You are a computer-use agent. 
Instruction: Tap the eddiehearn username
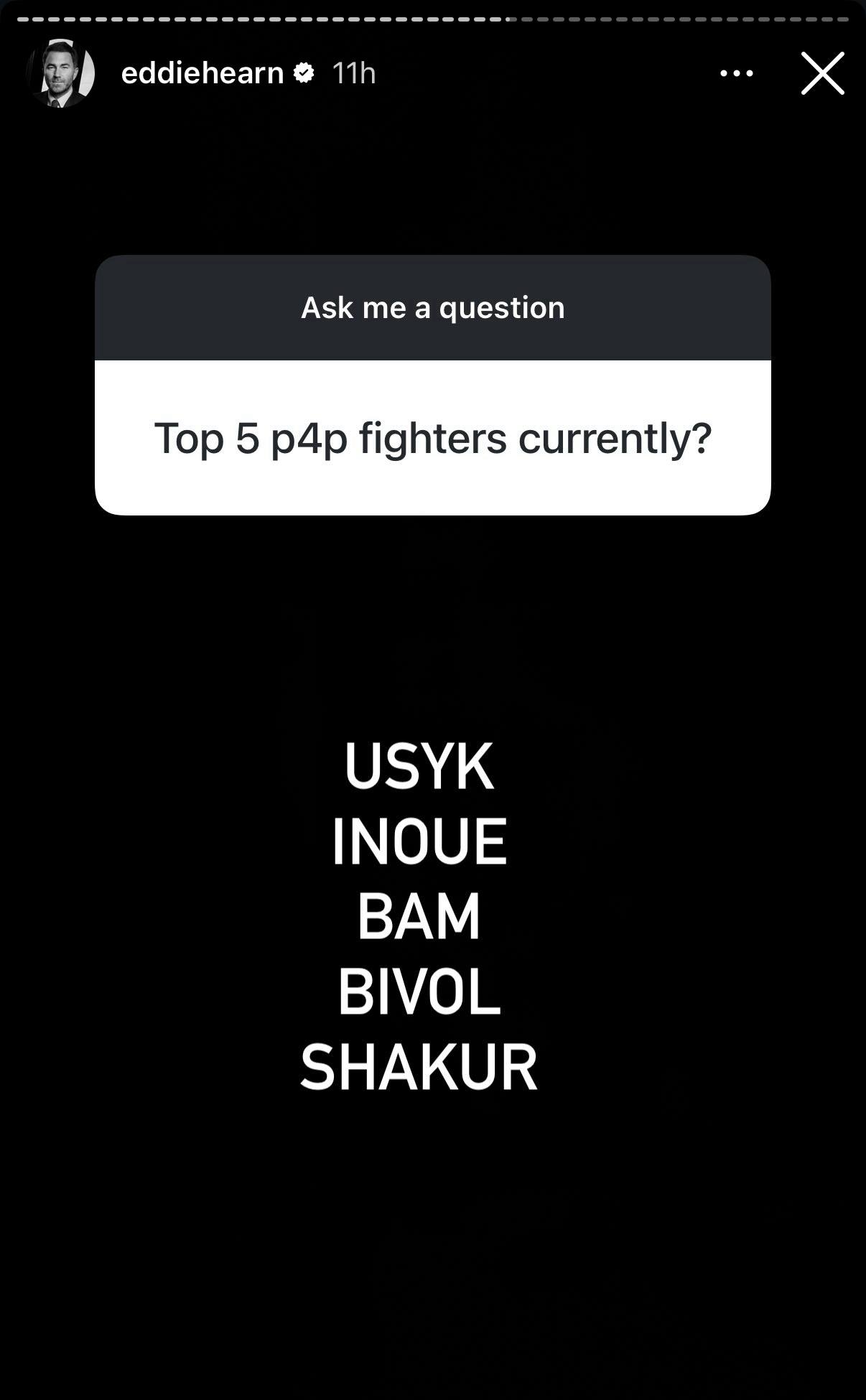tap(202, 73)
